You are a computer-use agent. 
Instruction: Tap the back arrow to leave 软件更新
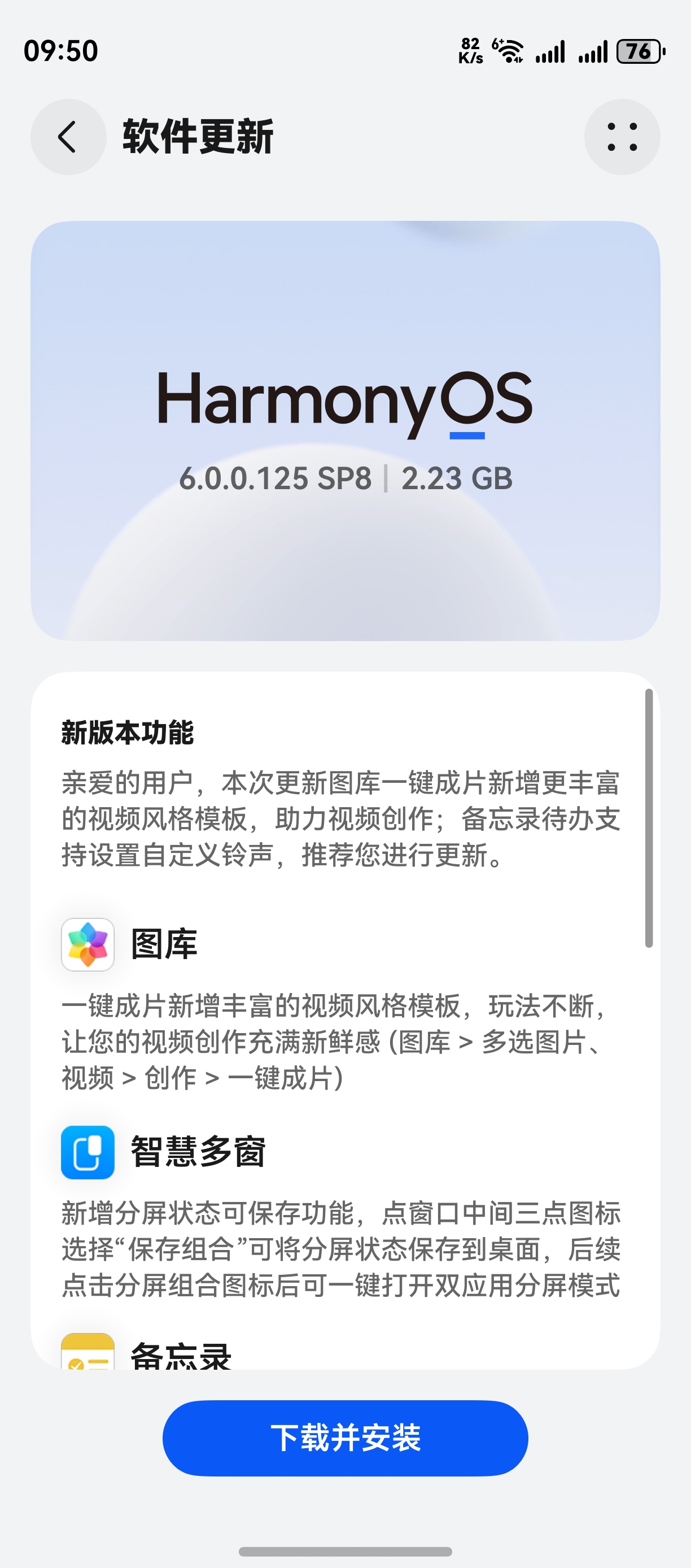68,137
